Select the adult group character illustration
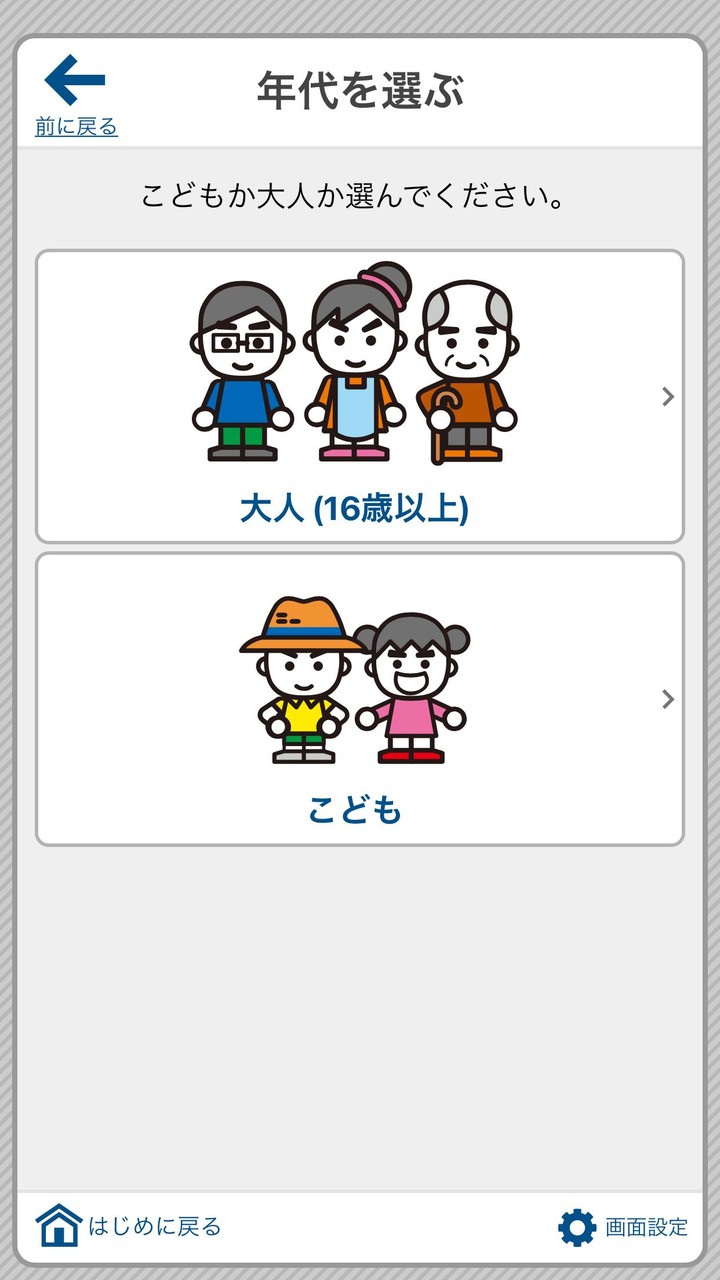This screenshot has width=720, height=1280. coord(355,370)
